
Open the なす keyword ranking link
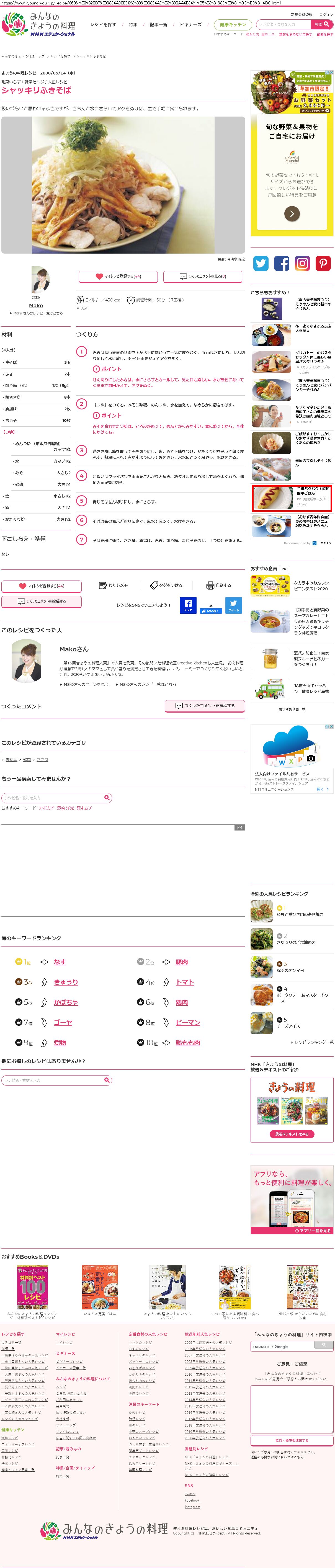pyautogui.click(x=60, y=962)
